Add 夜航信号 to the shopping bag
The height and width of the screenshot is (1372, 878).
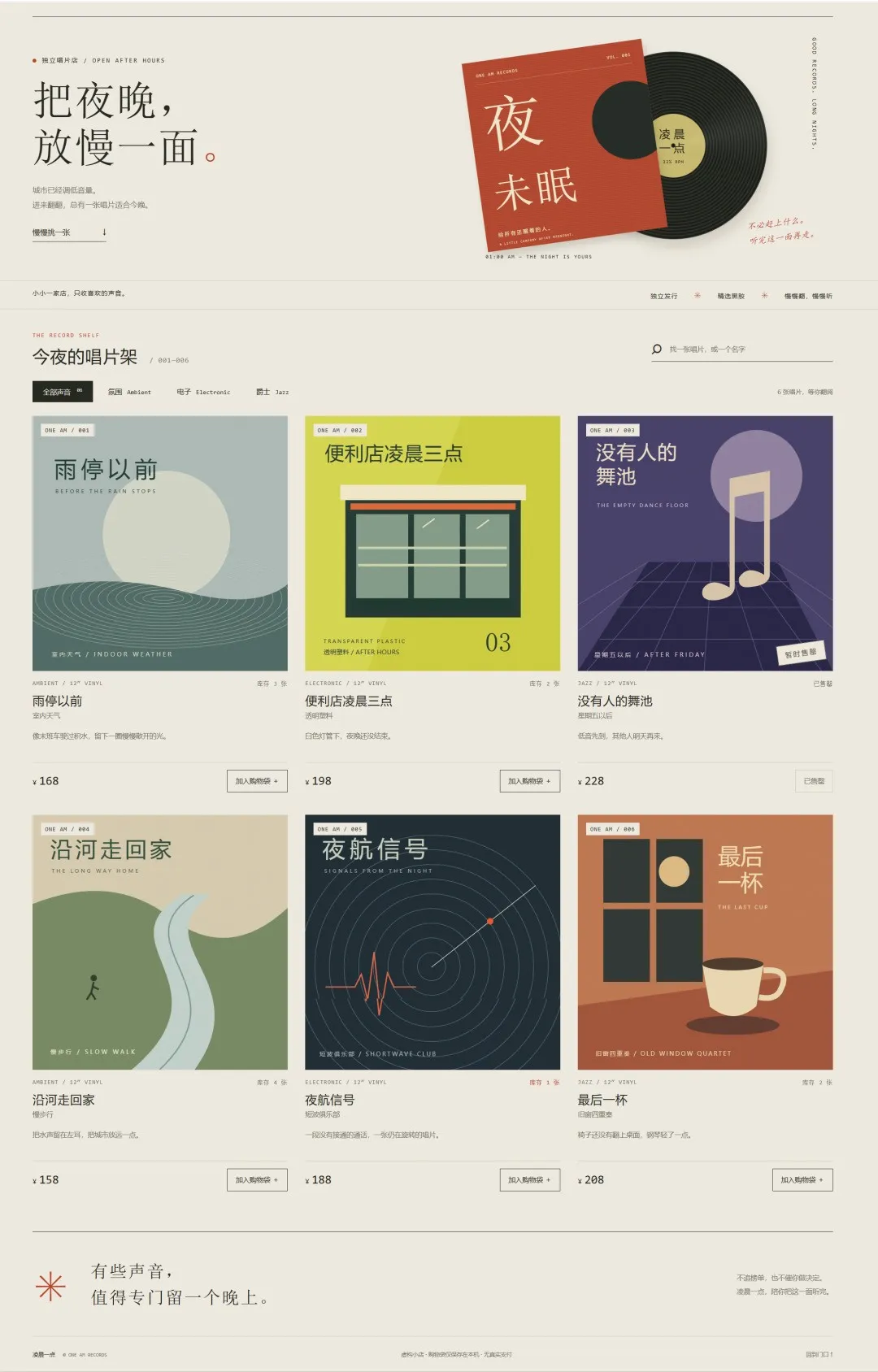click(x=530, y=1180)
